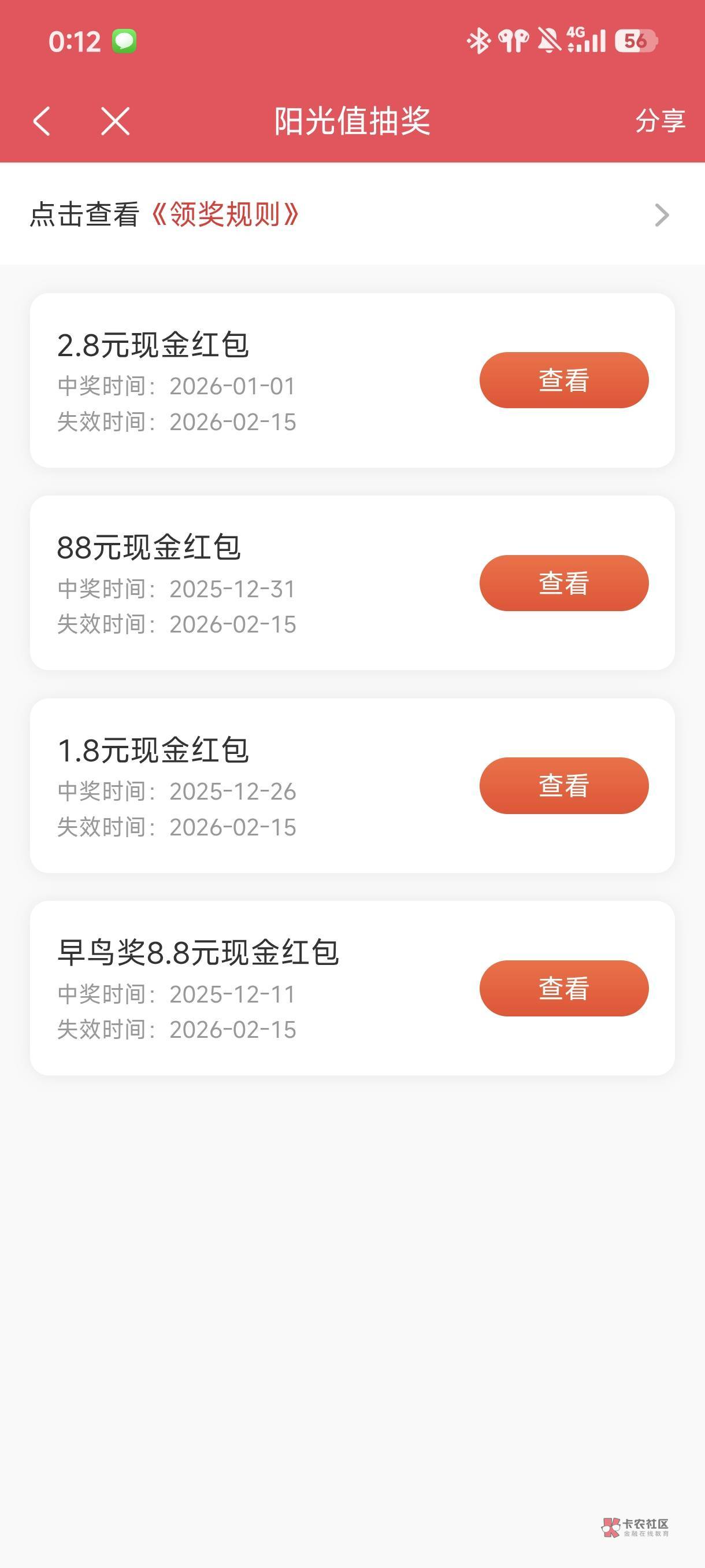Open 查看 for 早鸟奖8.8元现金红包
This screenshot has height=1568, width=705.
pyautogui.click(x=563, y=988)
